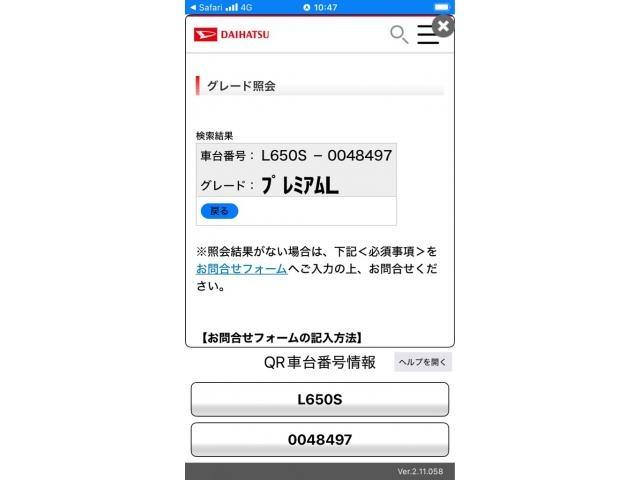Tap the L650S button
This screenshot has width=640, height=480.
point(320,399)
